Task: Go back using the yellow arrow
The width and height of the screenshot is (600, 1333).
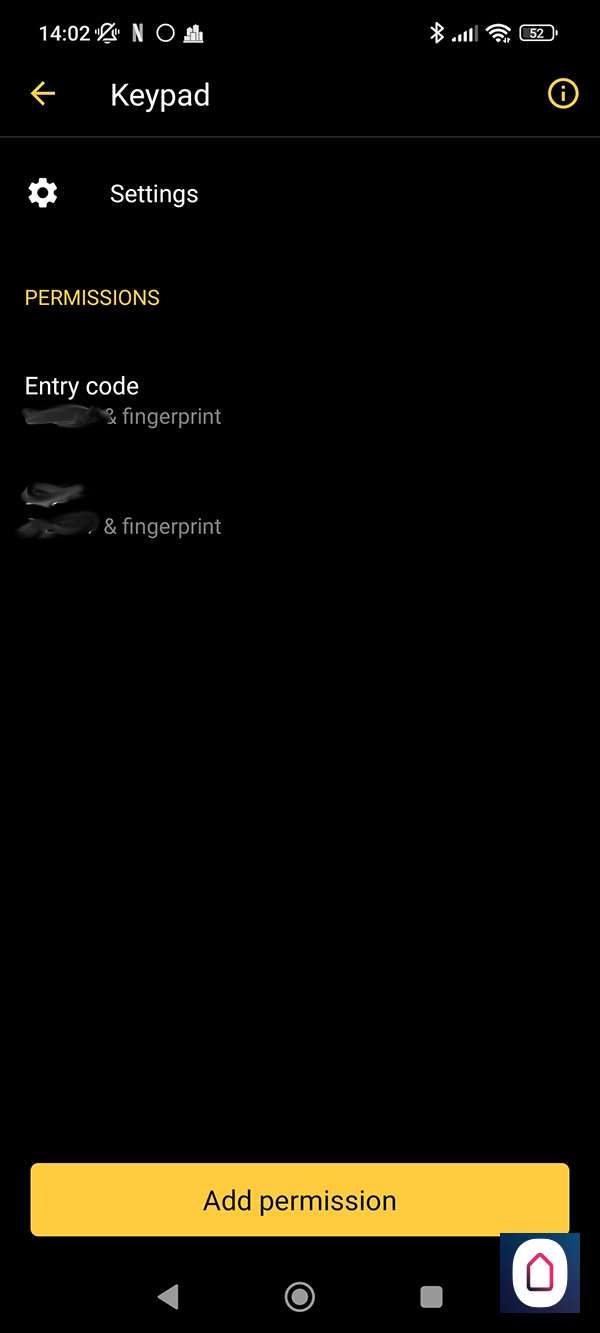Action: click(43, 95)
